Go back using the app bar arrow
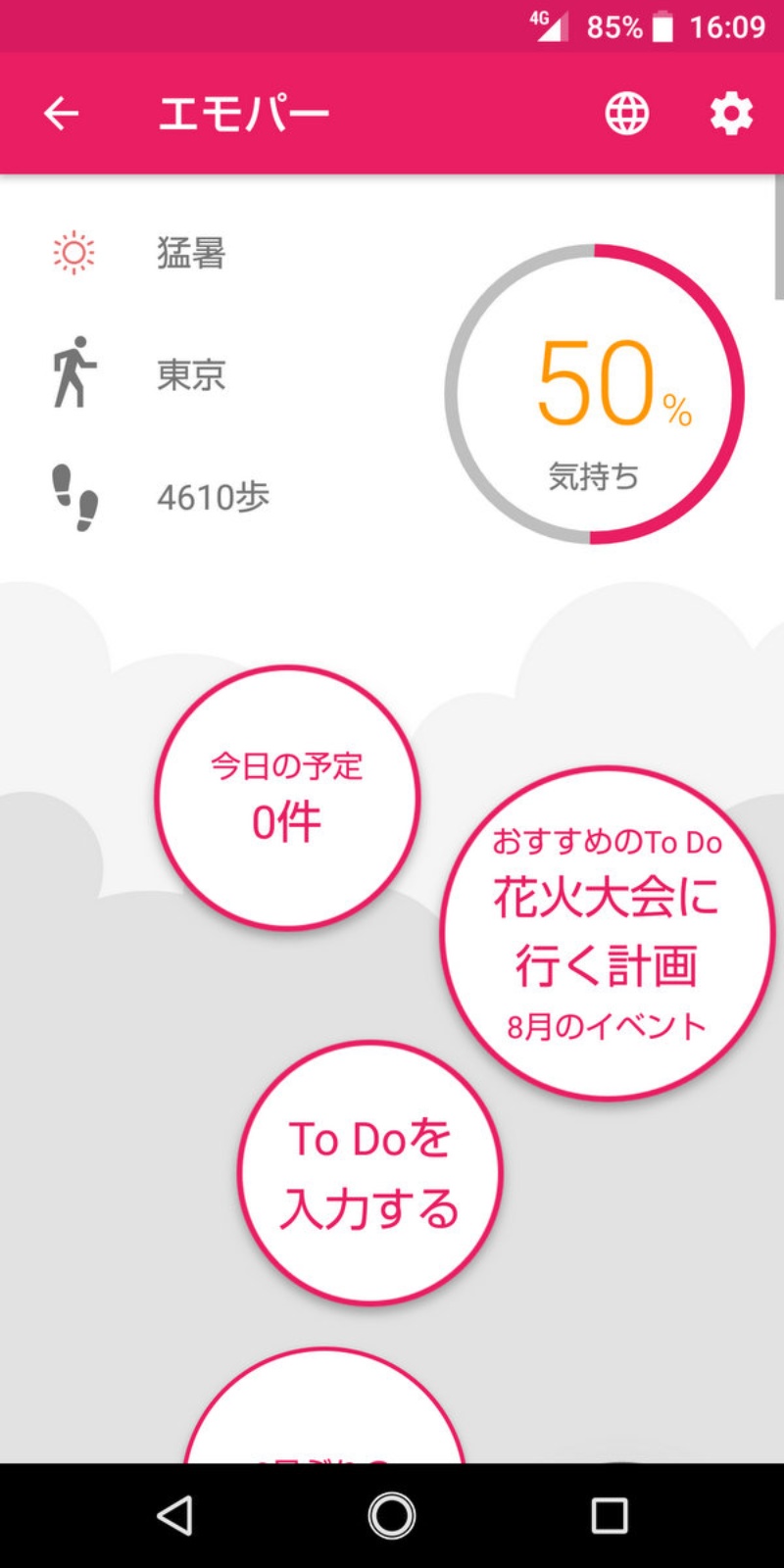This screenshot has height=1568, width=784. click(61, 114)
